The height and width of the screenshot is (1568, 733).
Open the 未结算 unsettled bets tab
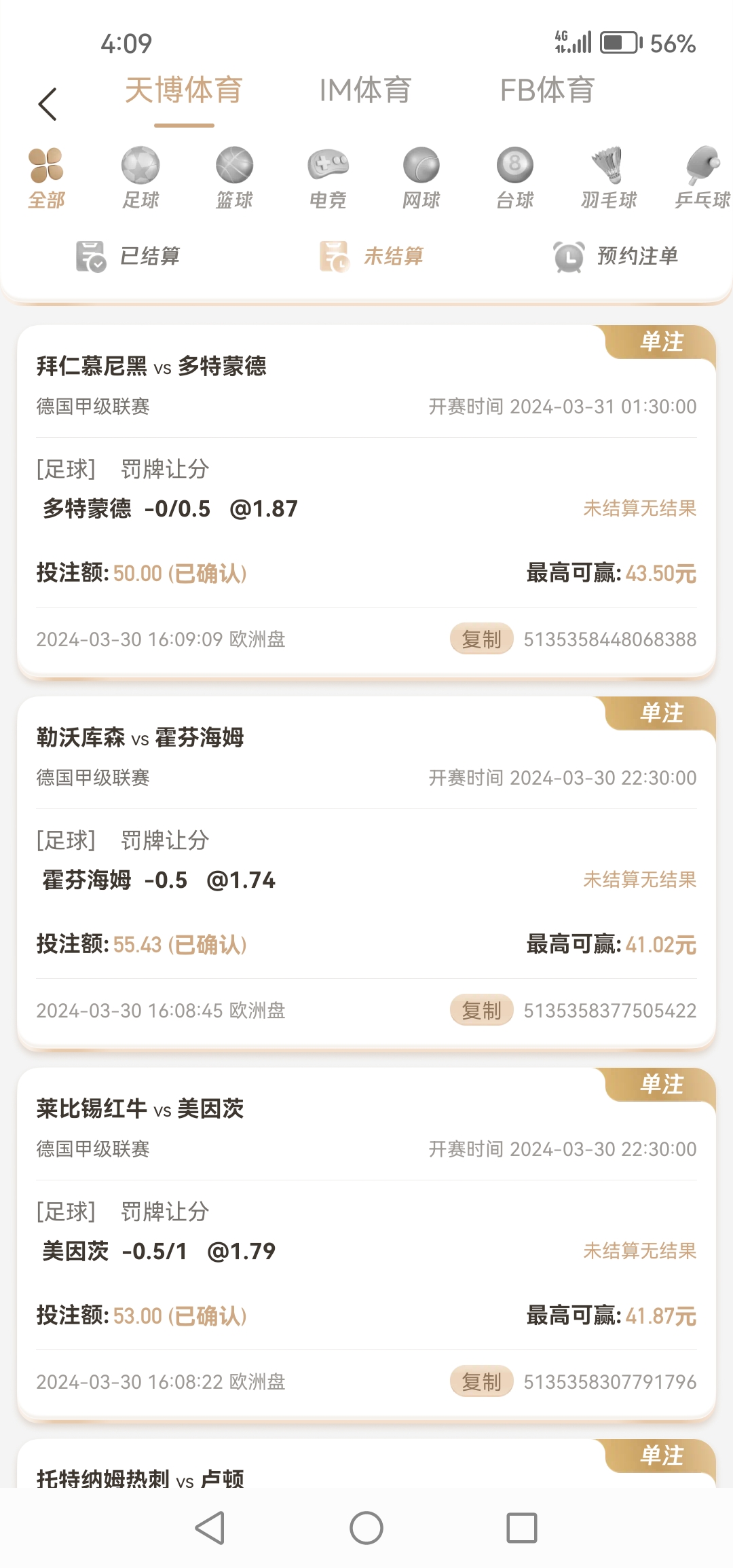point(371,256)
